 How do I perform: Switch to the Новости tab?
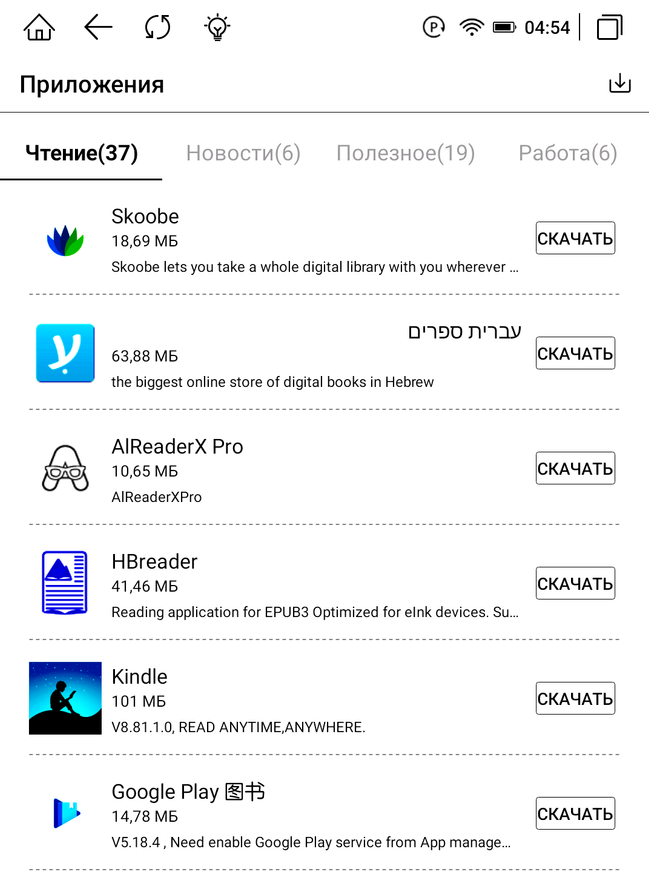pos(243,153)
